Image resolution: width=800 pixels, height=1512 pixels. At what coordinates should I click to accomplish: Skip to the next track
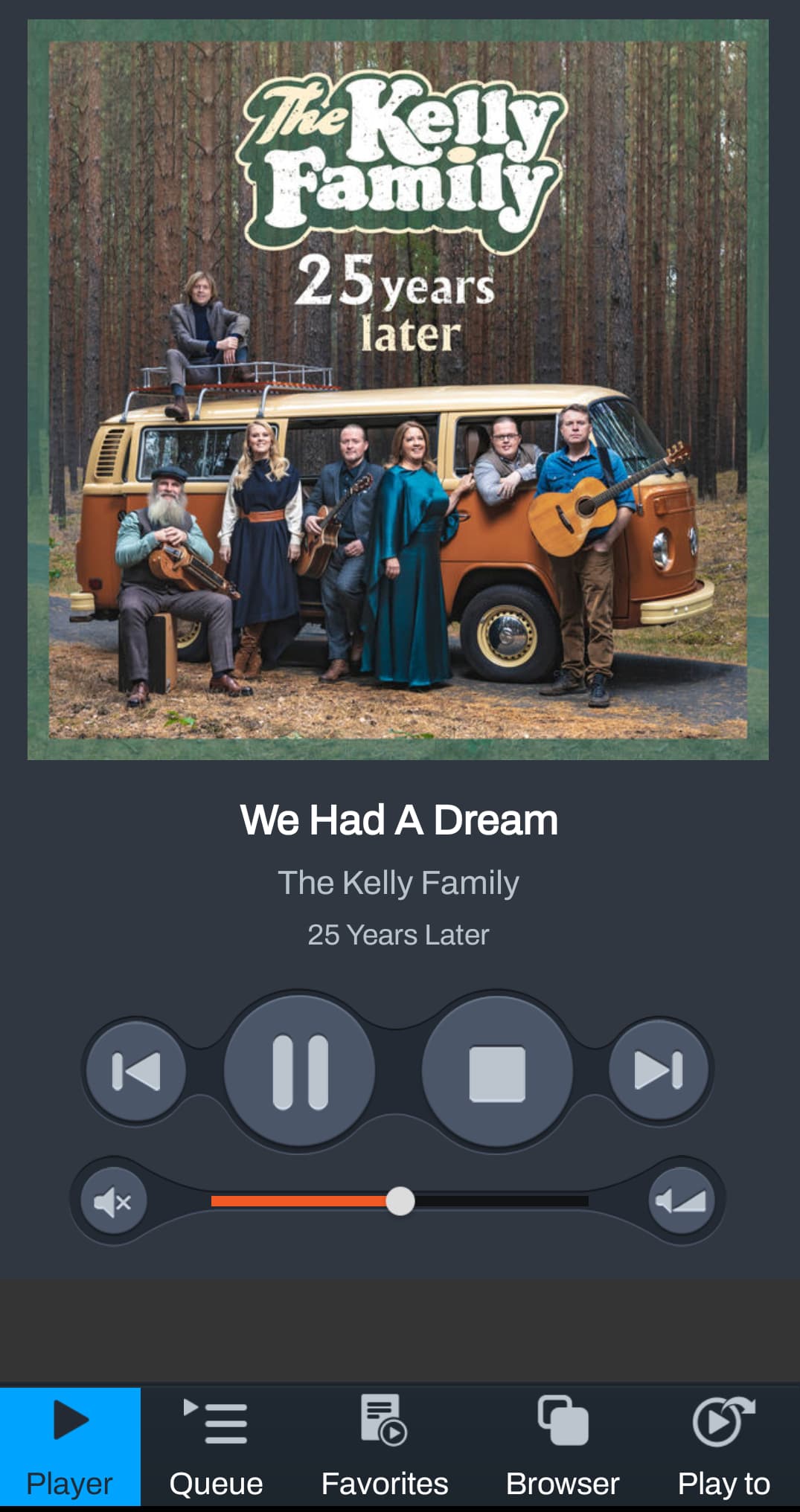tap(659, 1070)
